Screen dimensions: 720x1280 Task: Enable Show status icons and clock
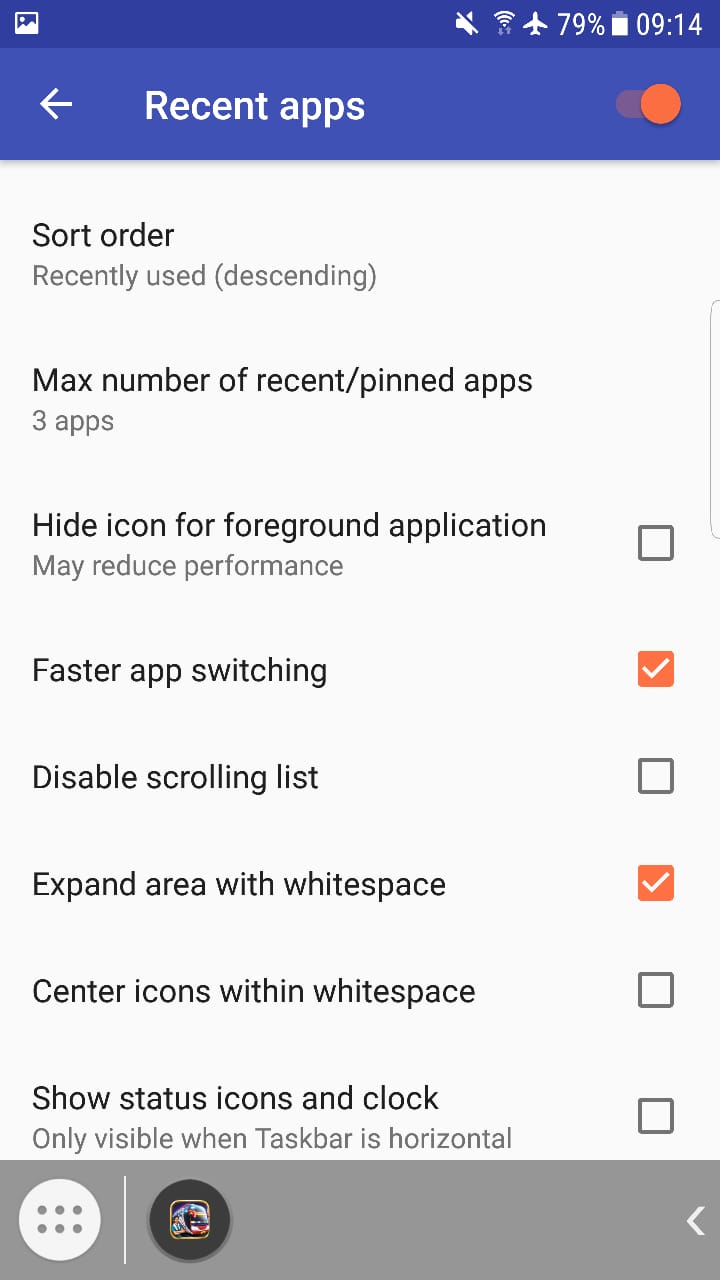coord(655,1116)
